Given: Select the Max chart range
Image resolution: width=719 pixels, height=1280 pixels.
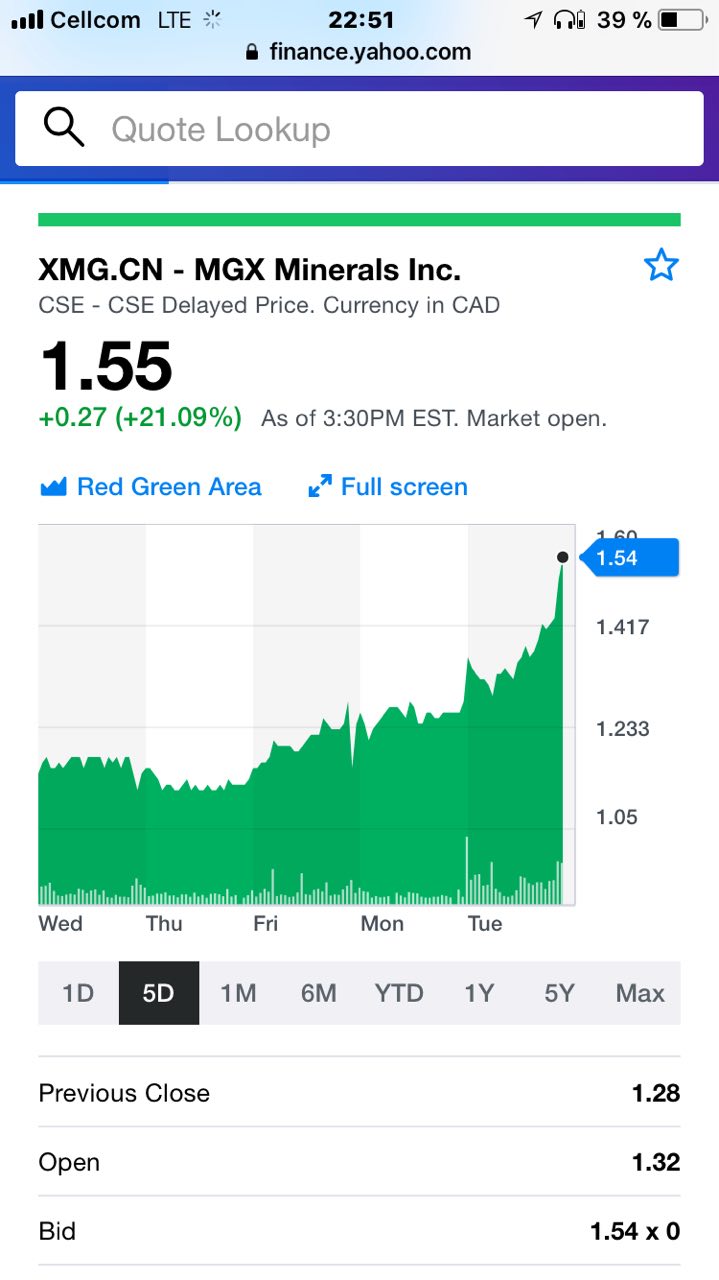Looking at the screenshot, I should pos(640,993).
